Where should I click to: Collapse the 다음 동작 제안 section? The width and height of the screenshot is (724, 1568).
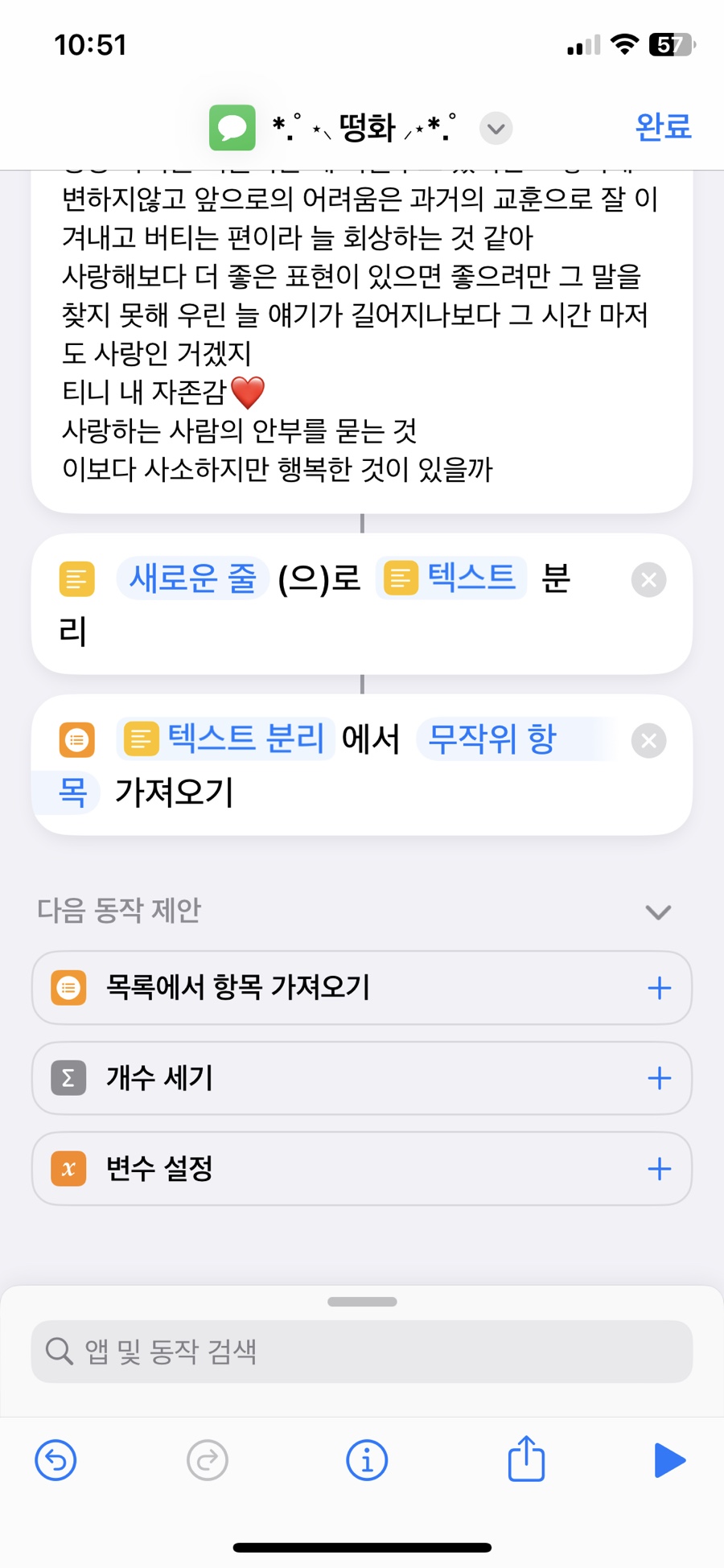658,912
